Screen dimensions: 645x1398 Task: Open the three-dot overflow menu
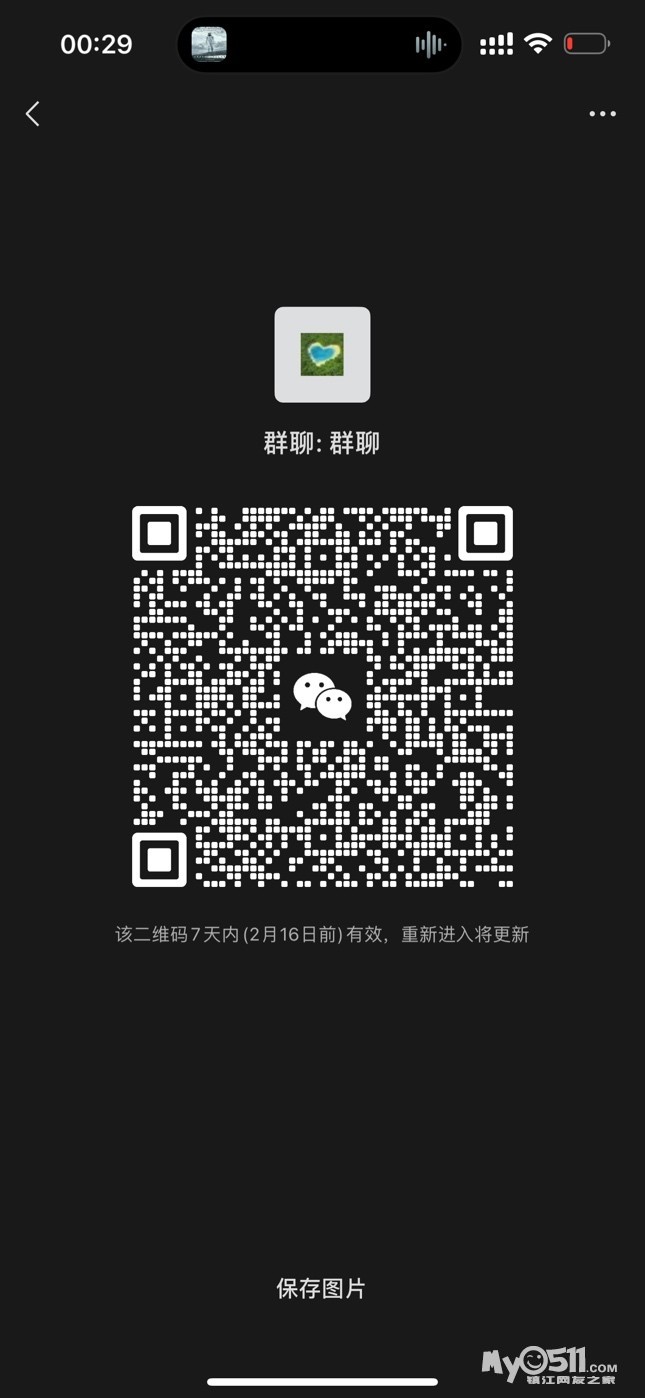602,114
